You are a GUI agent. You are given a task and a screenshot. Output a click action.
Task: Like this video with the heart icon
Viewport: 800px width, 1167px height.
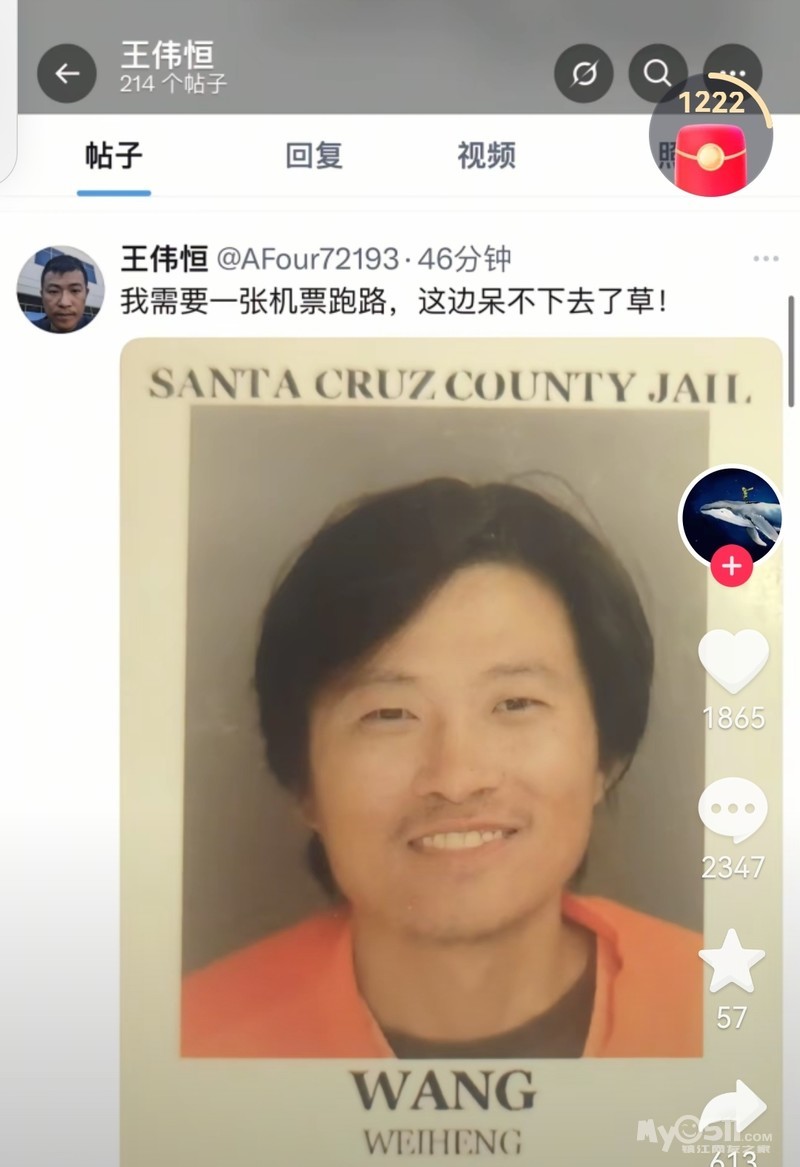733,662
